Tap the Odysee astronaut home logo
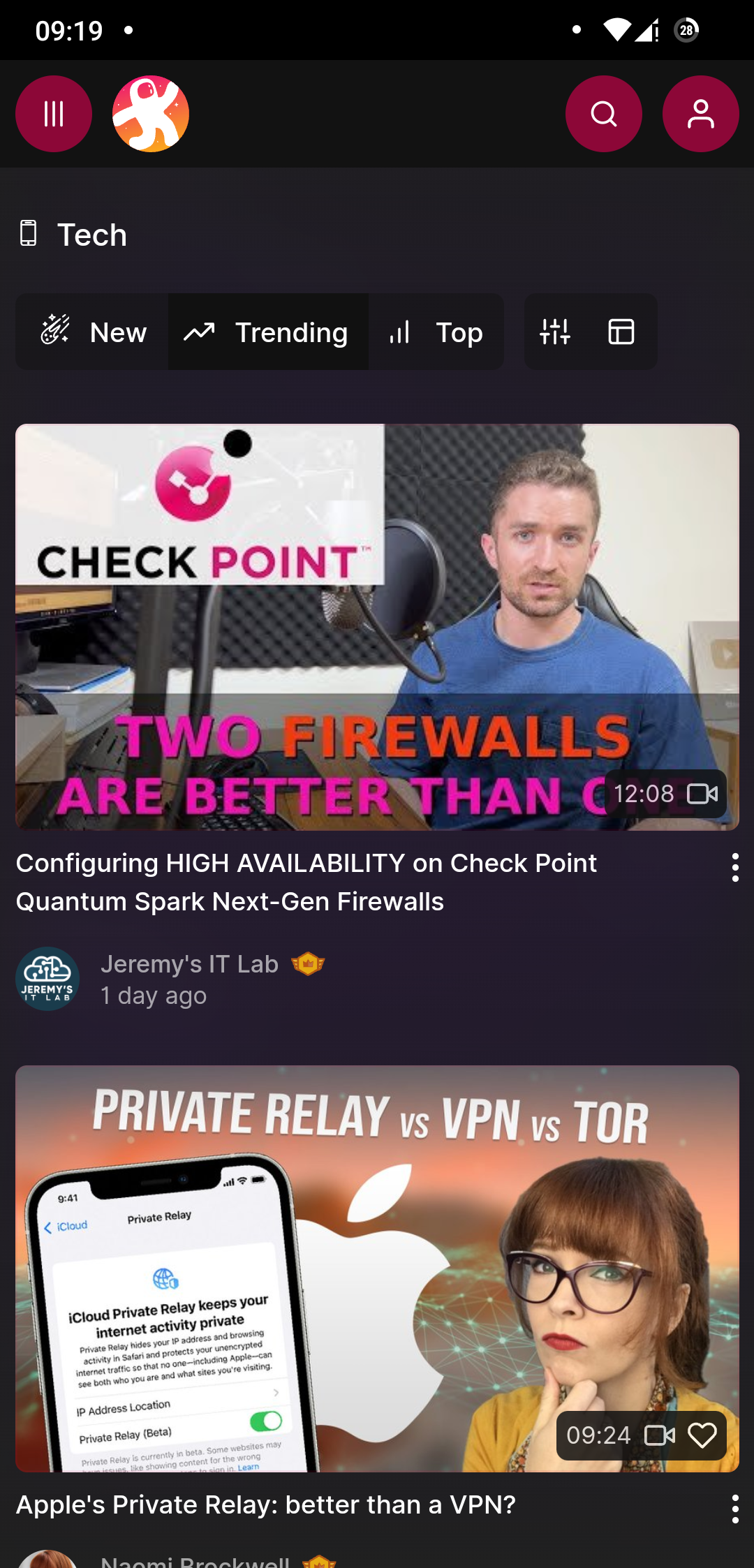The image size is (754, 1568). tap(151, 114)
